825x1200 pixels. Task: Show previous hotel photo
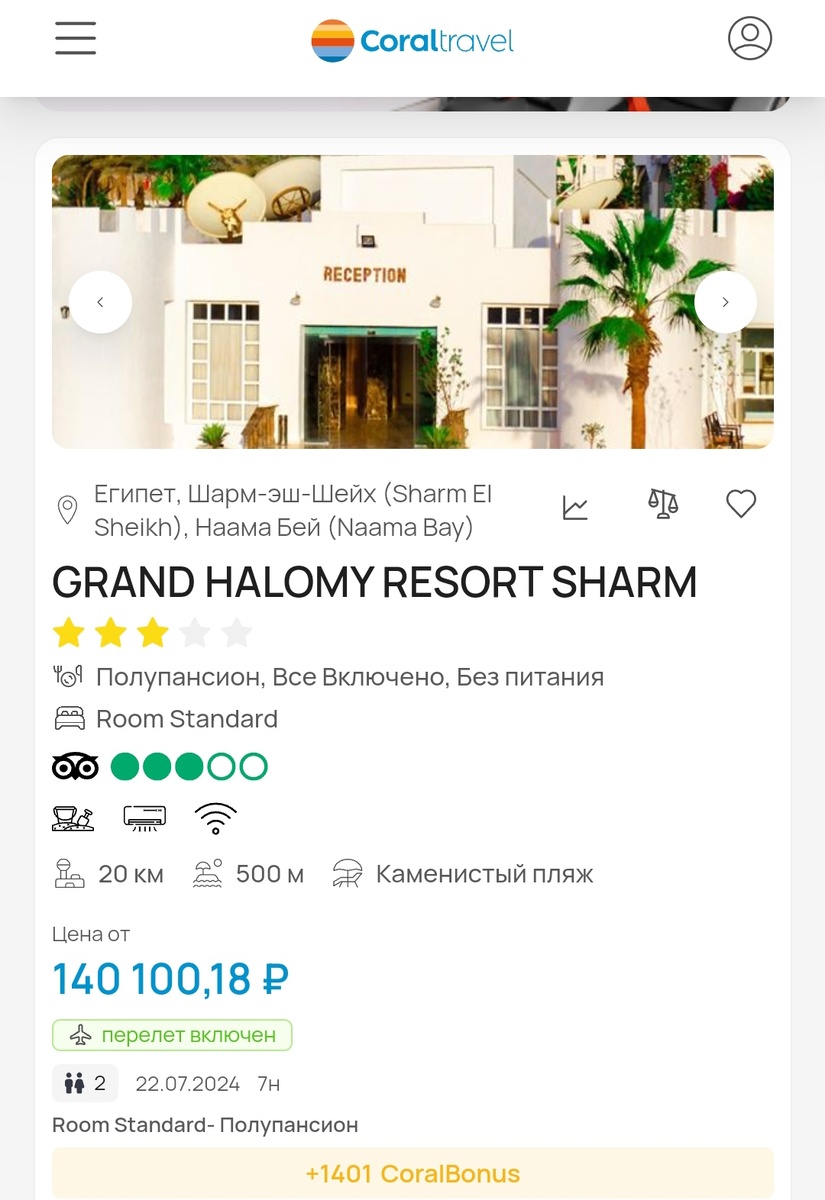tap(100, 302)
